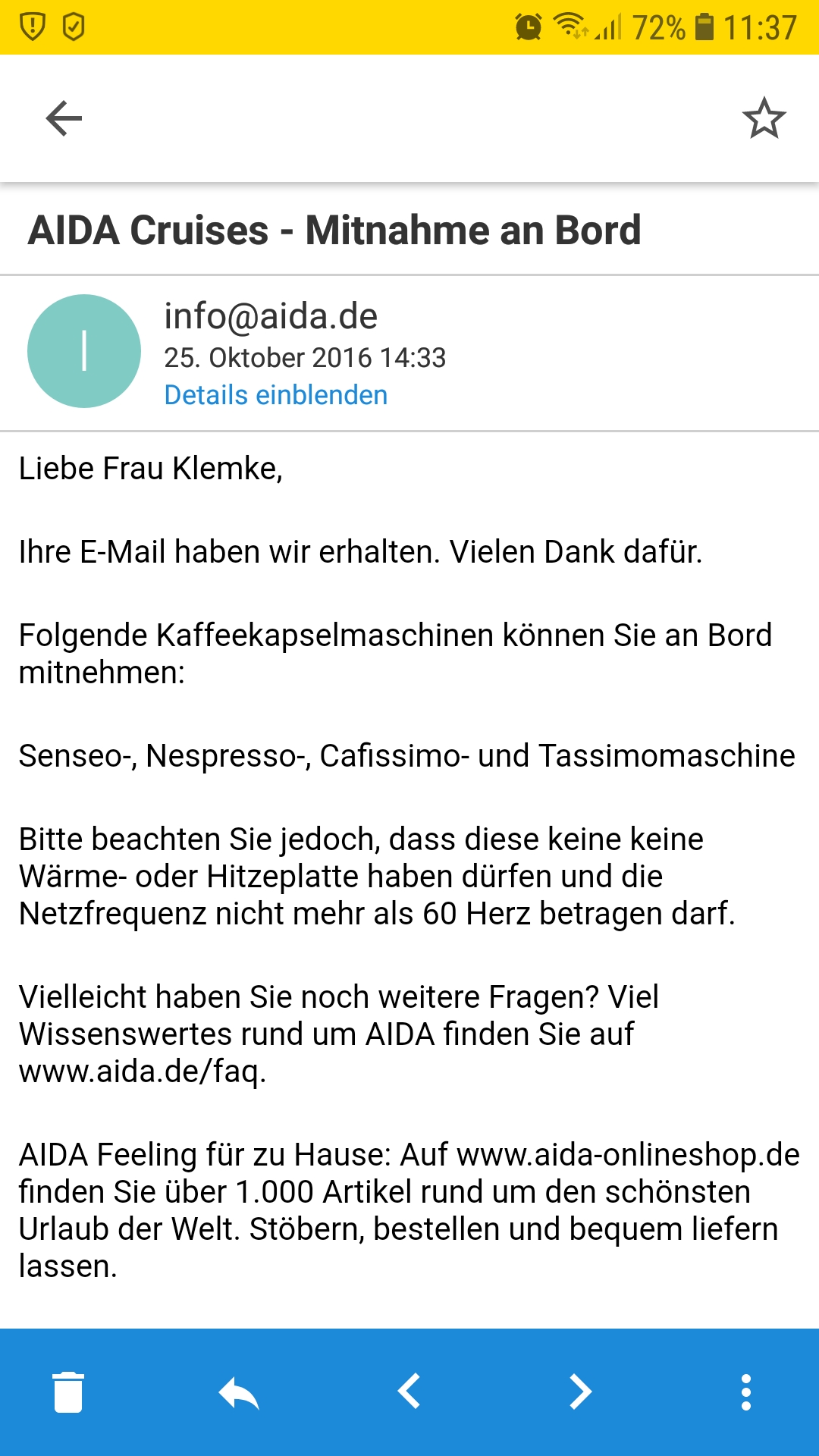
Task: Open sender avatar for info@aida.de
Action: [84, 351]
